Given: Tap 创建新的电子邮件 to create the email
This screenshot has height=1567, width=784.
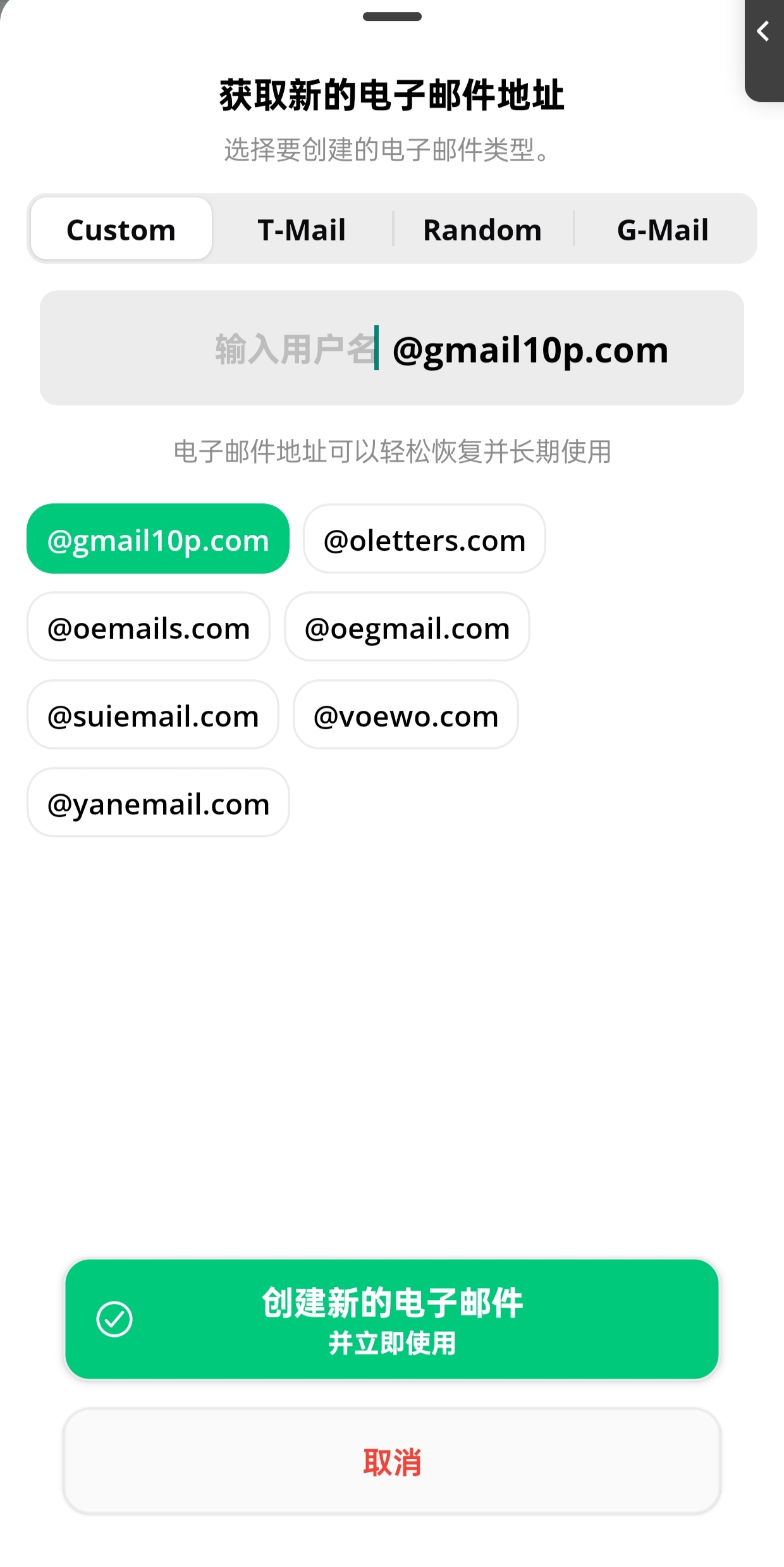Looking at the screenshot, I should [x=392, y=1319].
